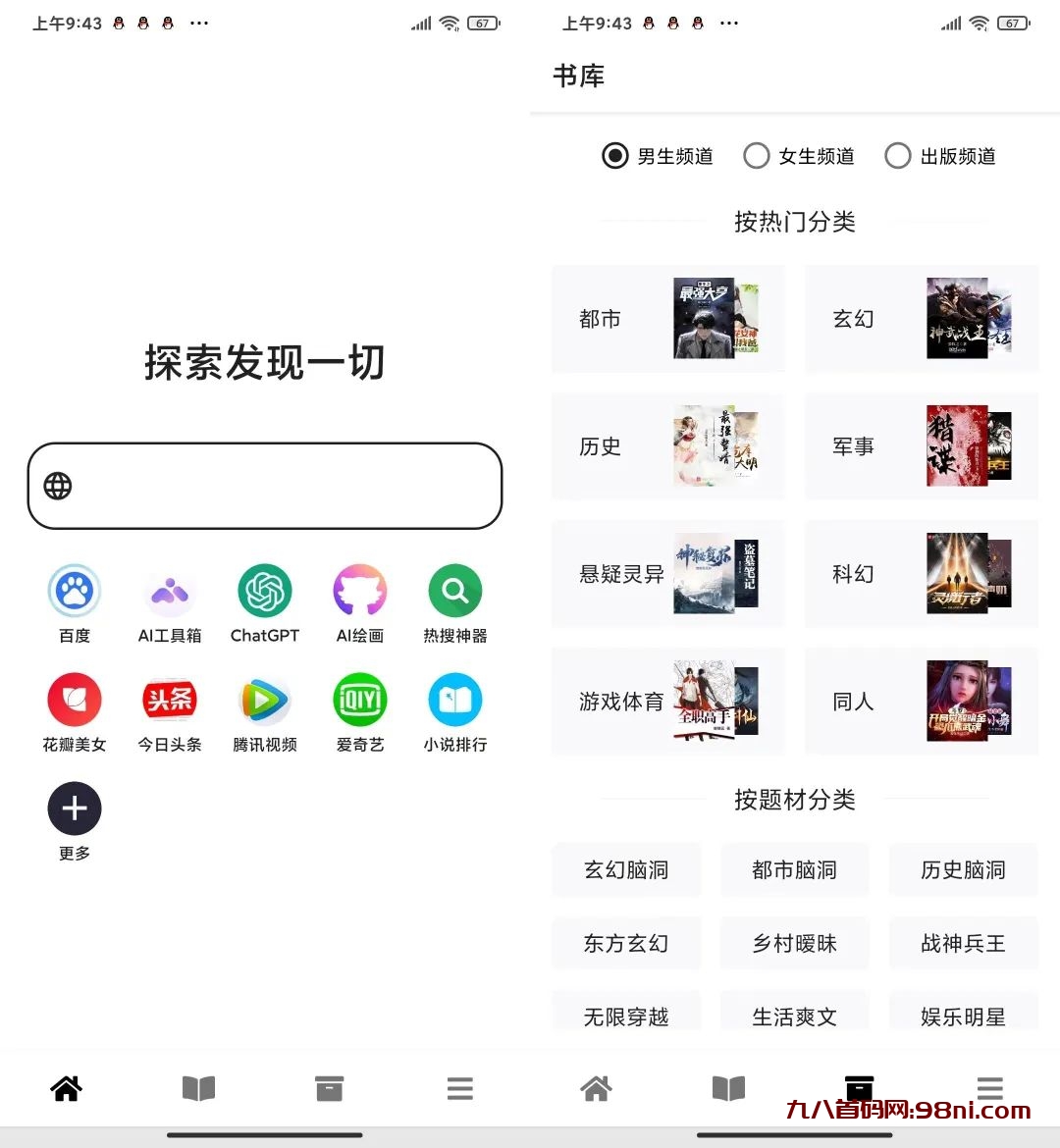Viewport: 1060px width, 1148px height.
Task: Click the search input field
Action: point(265,486)
